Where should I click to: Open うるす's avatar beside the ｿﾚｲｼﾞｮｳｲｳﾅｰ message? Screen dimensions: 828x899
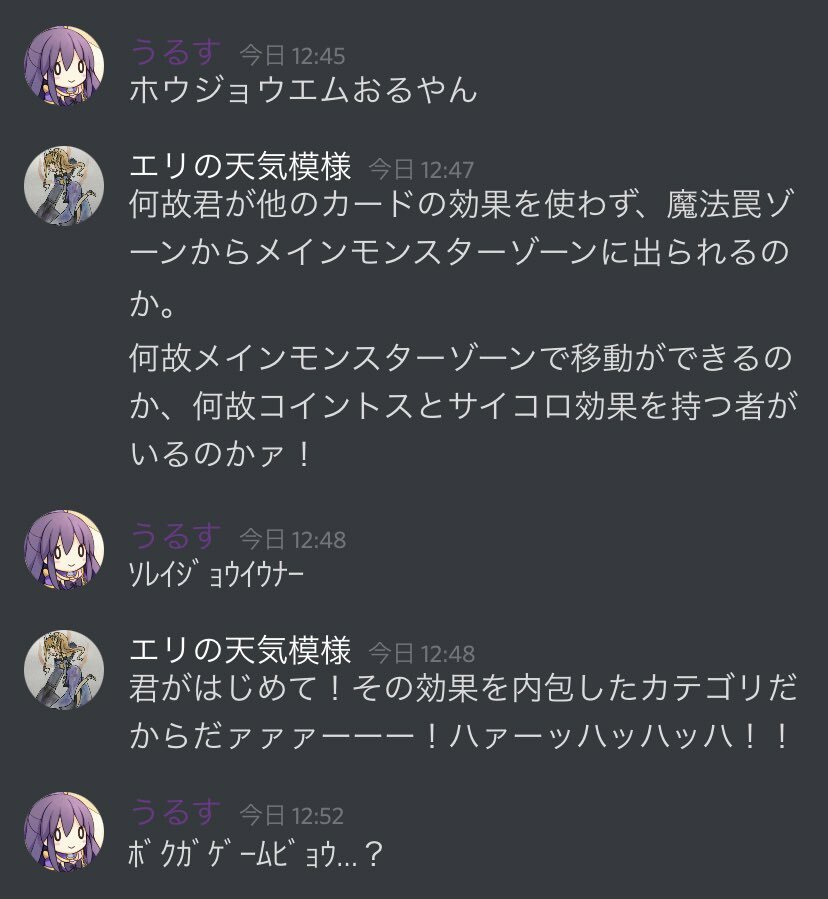click(64, 549)
